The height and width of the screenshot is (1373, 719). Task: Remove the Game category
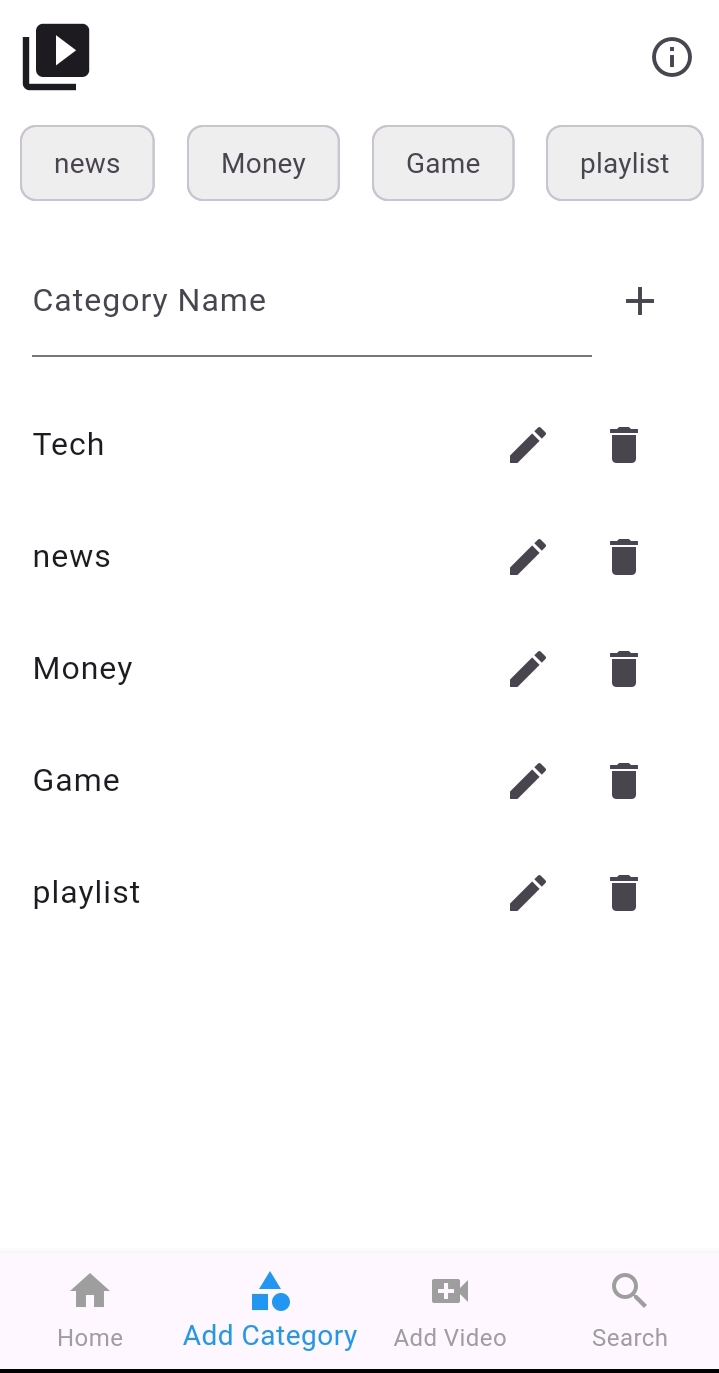coord(624,781)
